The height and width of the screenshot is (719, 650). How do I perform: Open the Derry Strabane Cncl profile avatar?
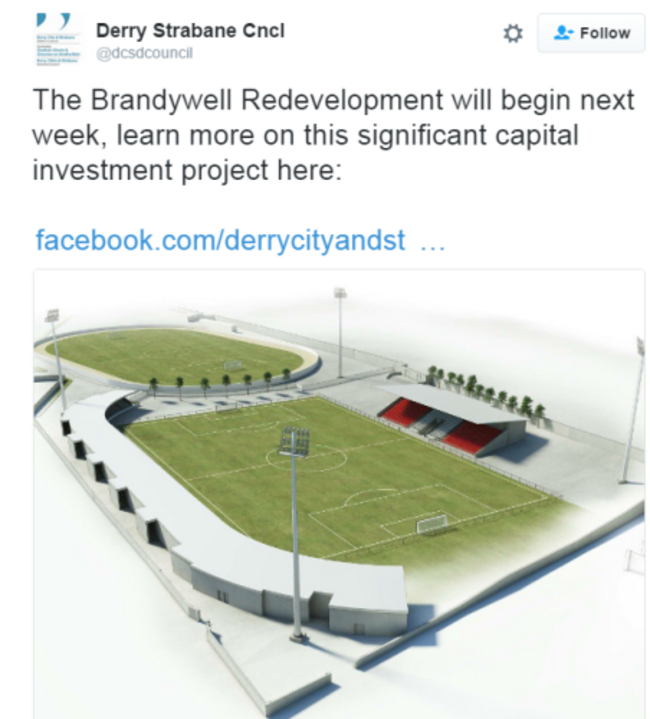pyautogui.click(x=56, y=41)
